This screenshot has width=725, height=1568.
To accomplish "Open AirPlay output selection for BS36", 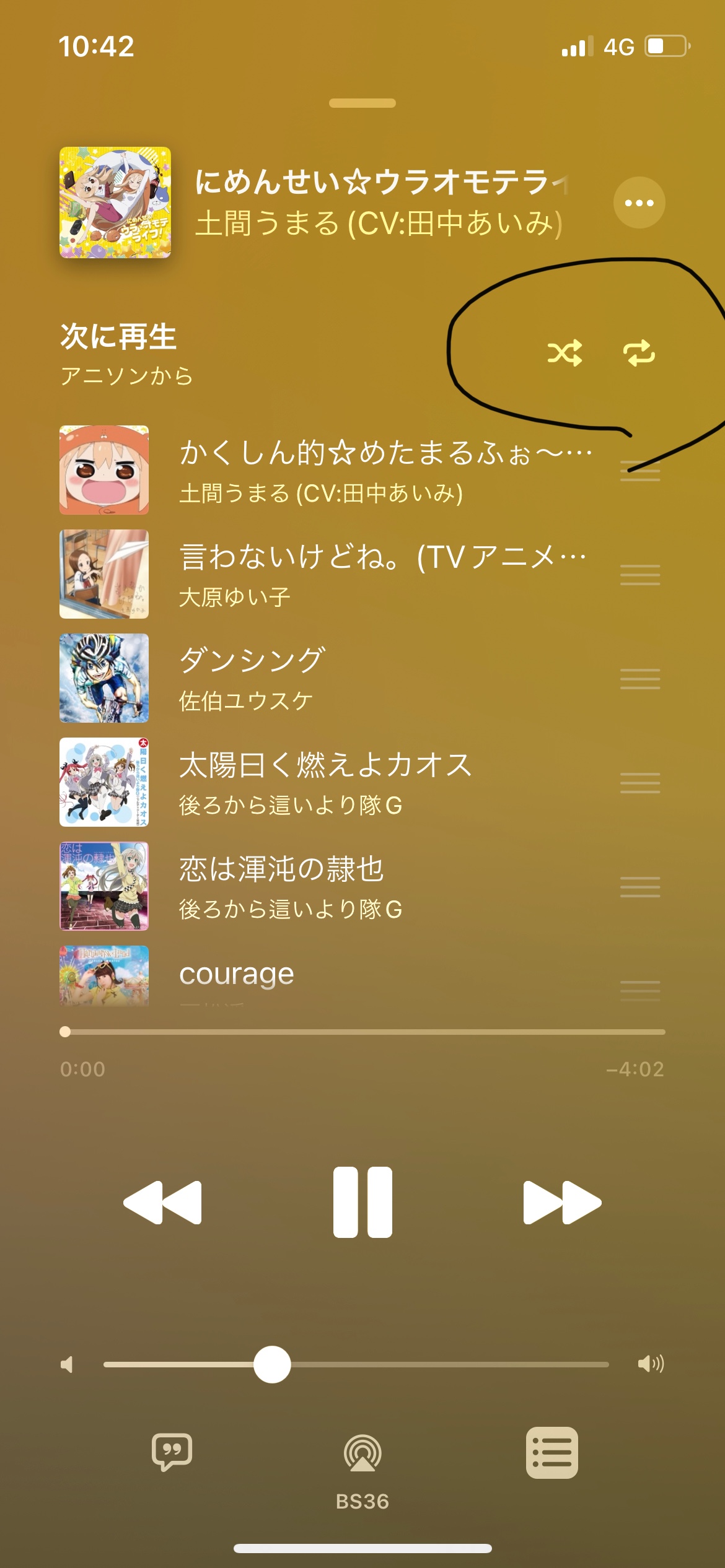I will (x=362, y=1454).
